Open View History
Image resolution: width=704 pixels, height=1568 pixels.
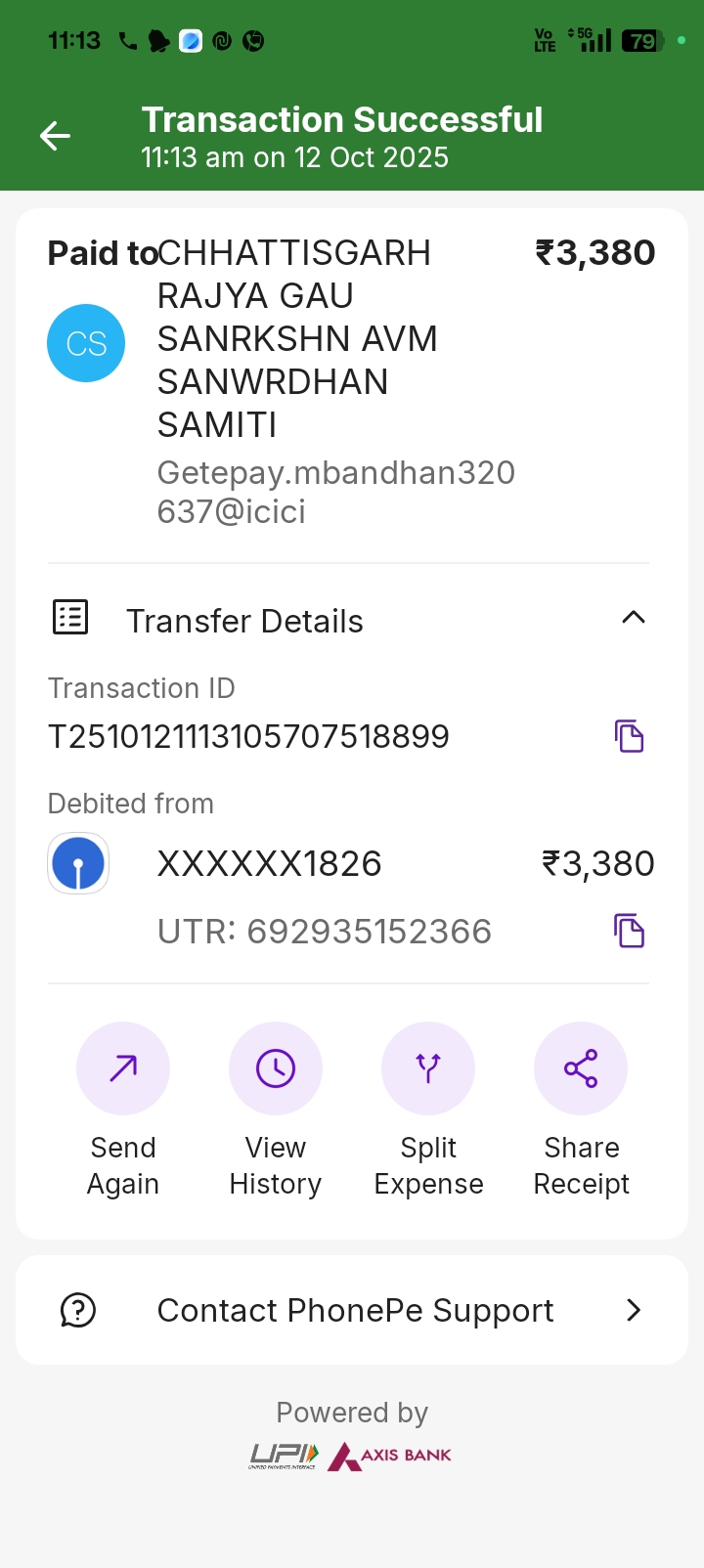coord(276,1068)
